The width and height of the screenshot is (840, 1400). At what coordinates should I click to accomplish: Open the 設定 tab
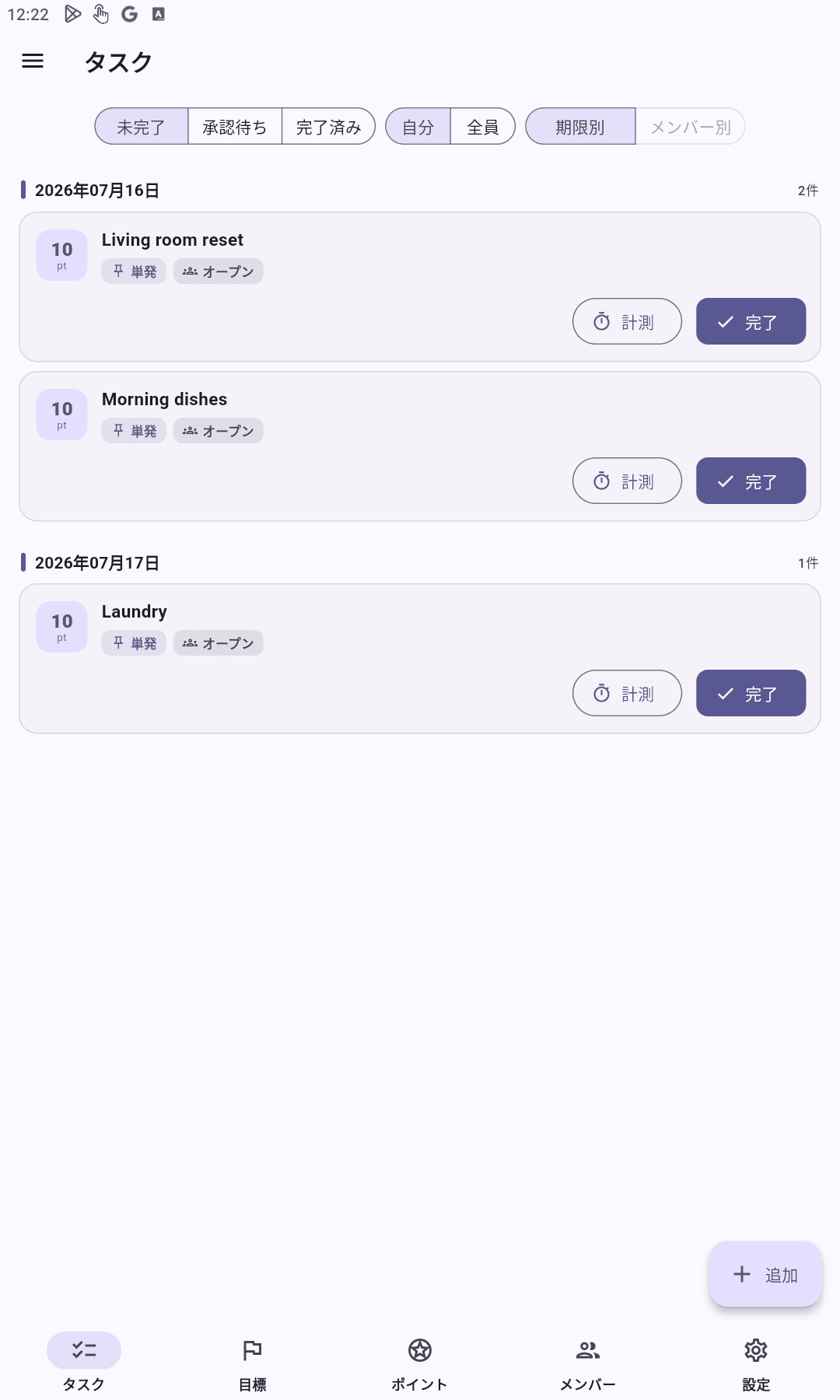tap(756, 1363)
